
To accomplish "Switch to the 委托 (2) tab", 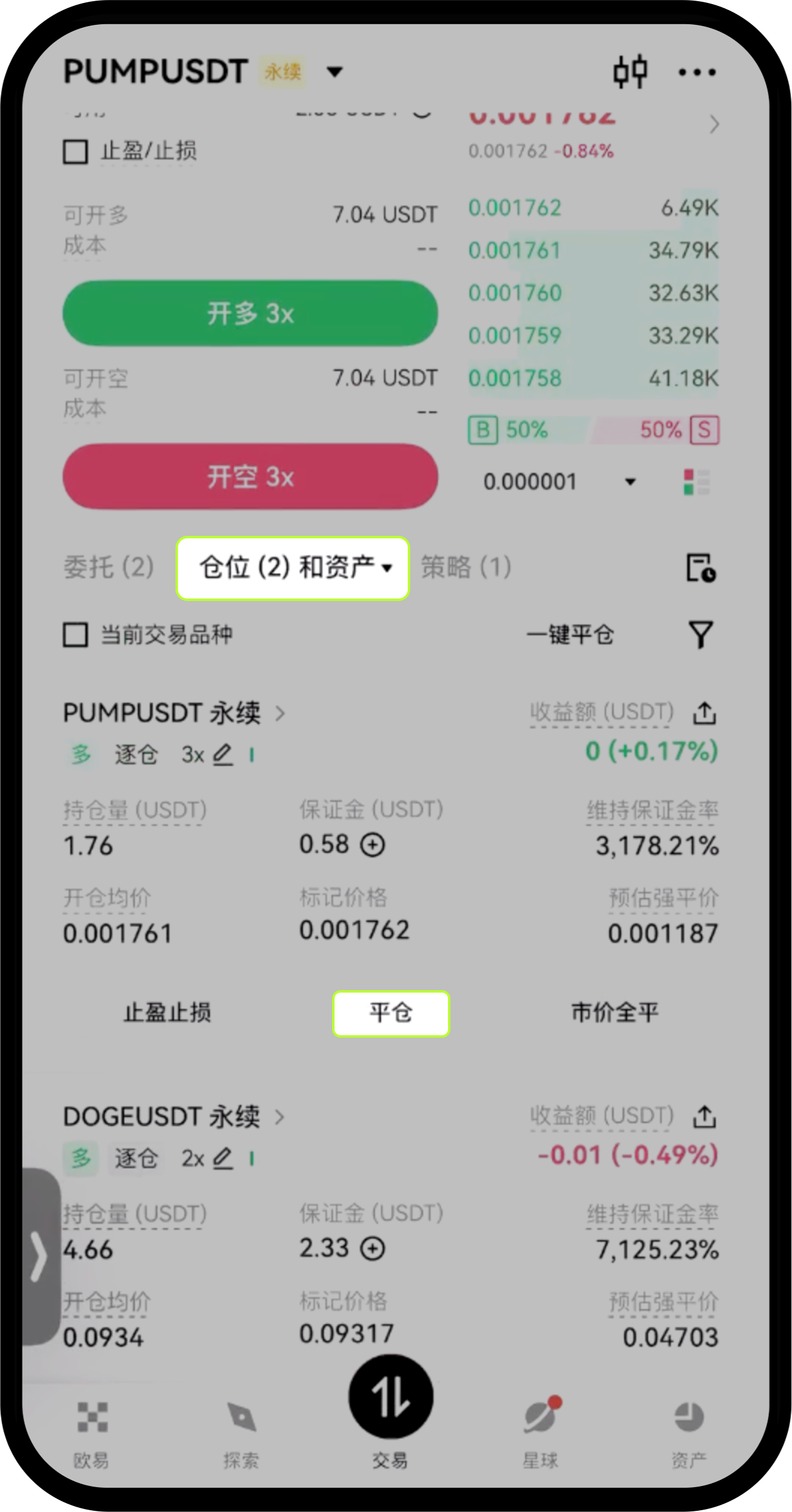I will coord(109,568).
